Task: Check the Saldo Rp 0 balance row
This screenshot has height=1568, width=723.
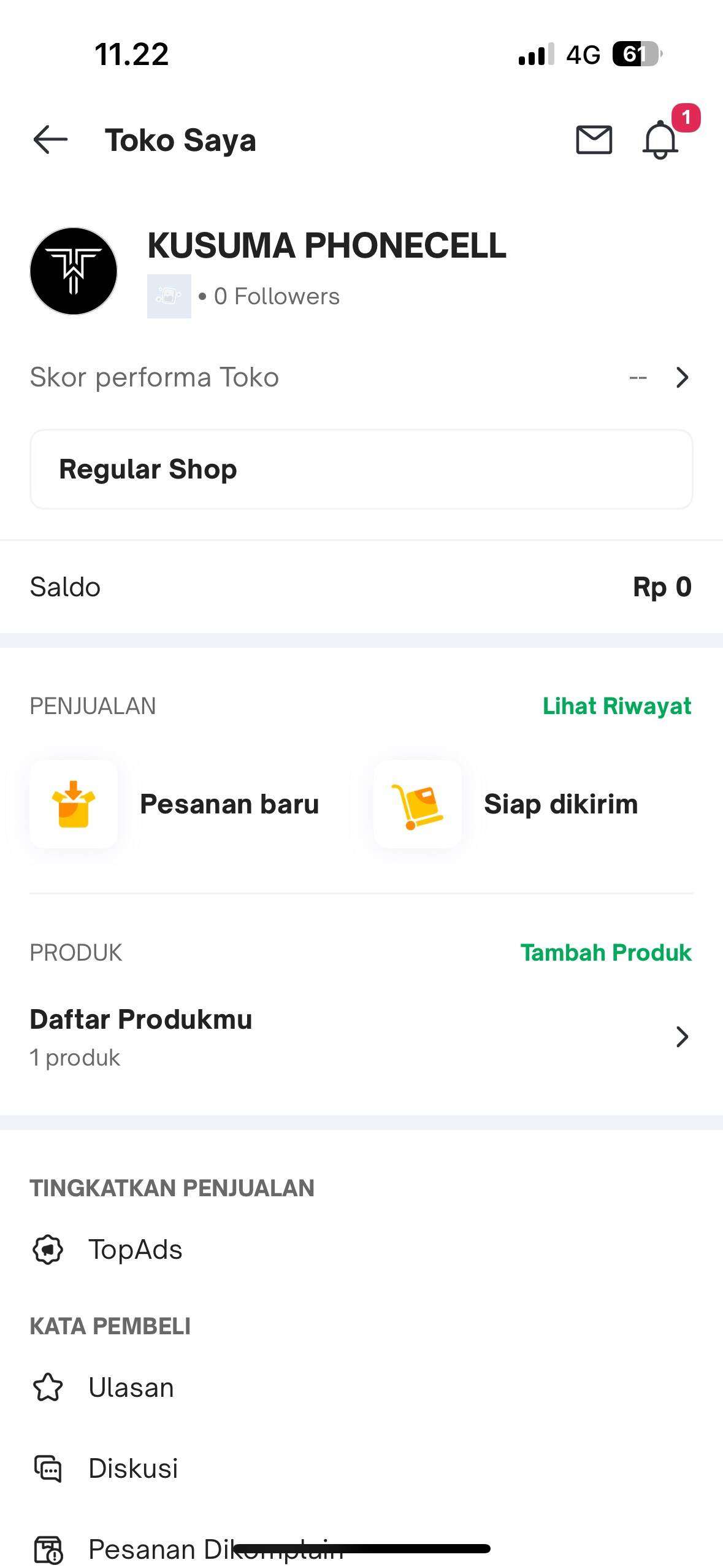Action: [x=361, y=586]
